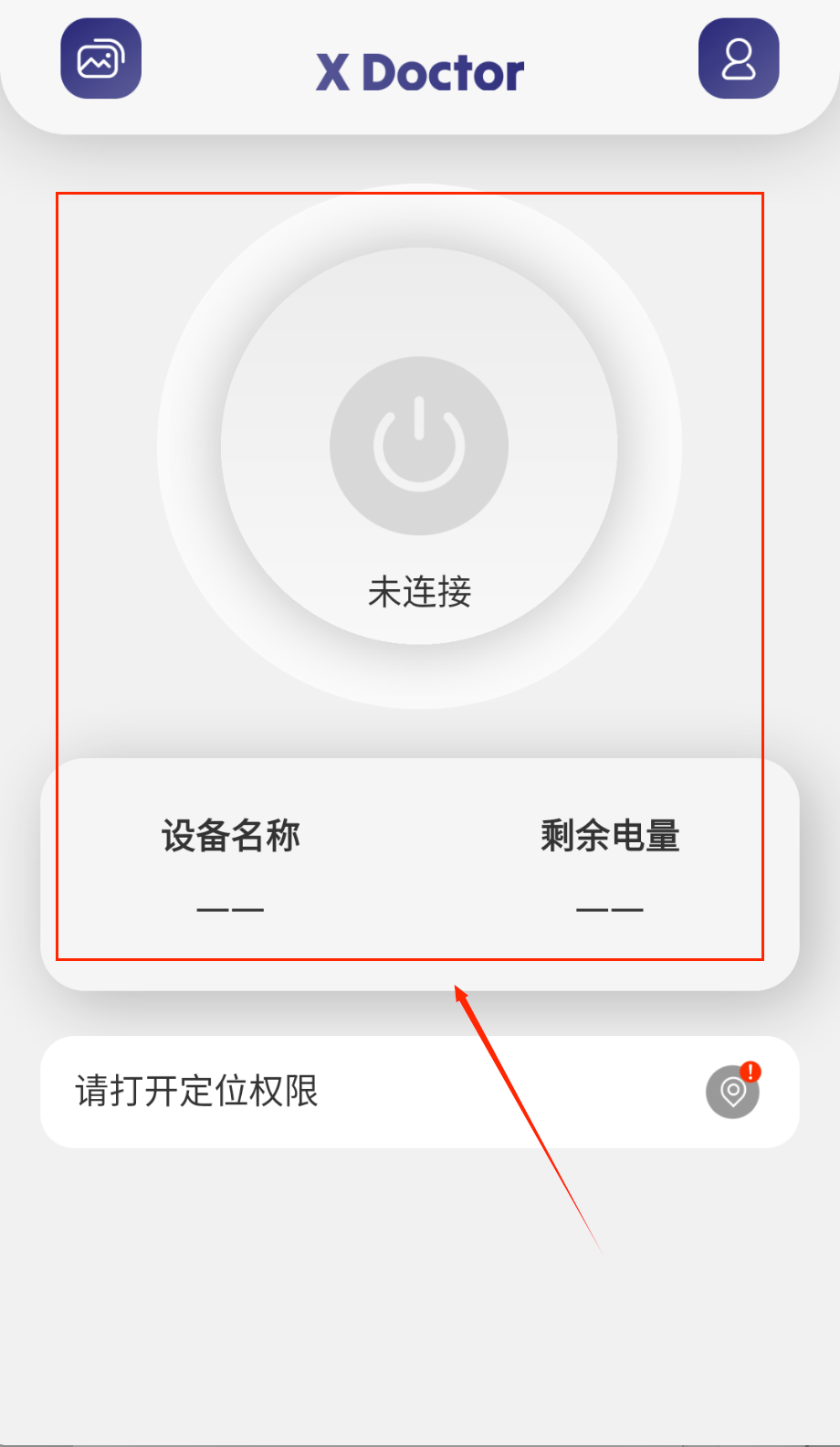Screen dimensions: 840x1447
Task: Open the user profile icon
Action: 739,58
